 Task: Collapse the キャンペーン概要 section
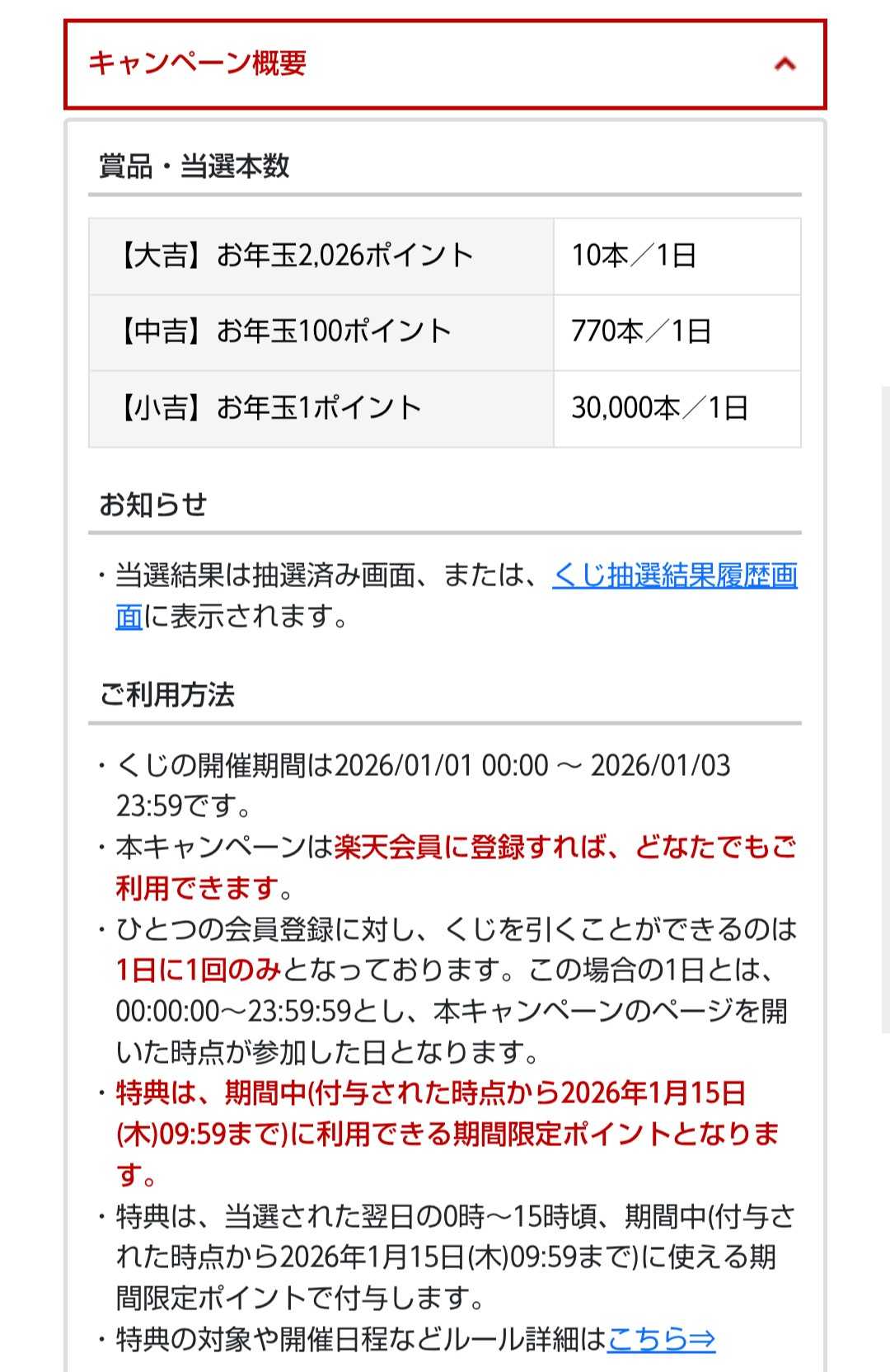[x=784, y=64]
